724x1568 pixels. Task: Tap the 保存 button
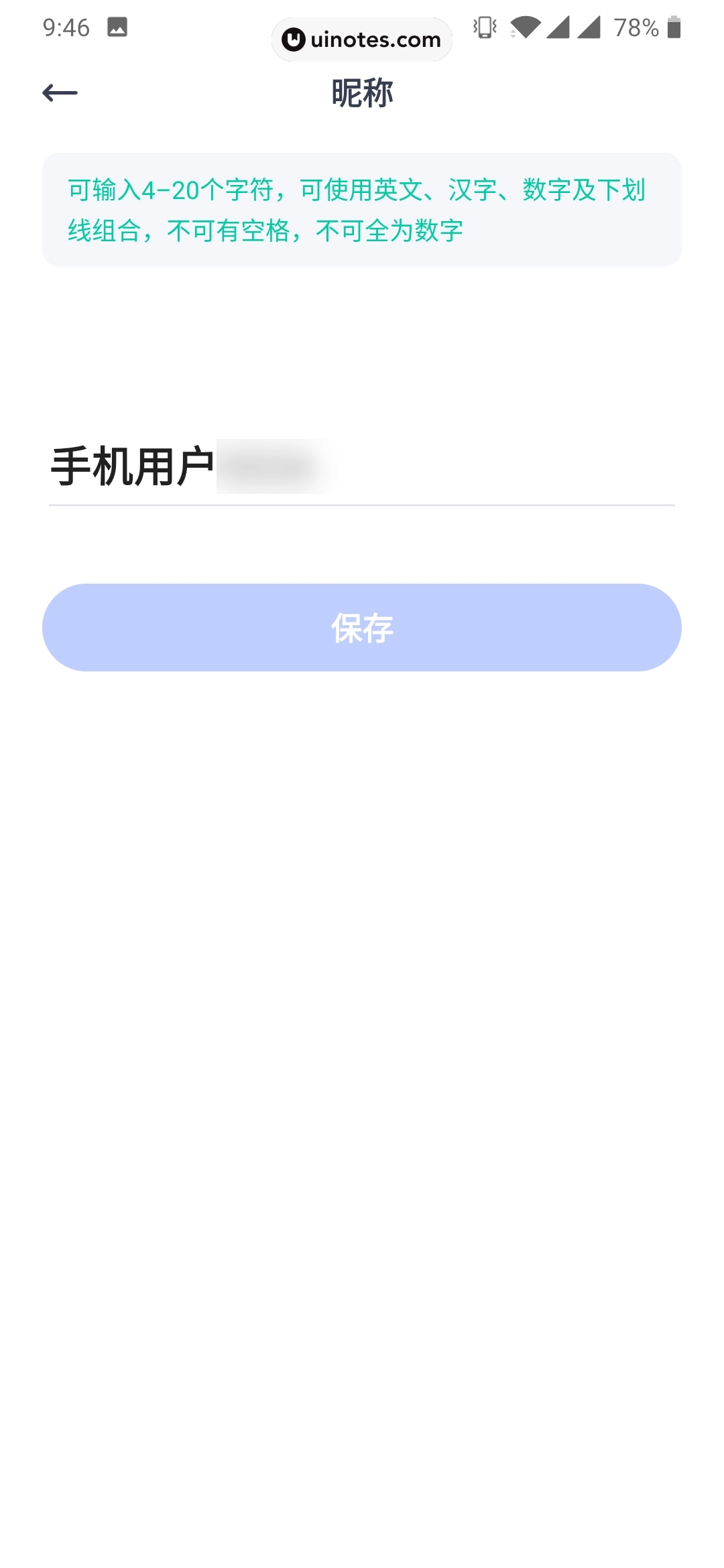click(362, 627)
